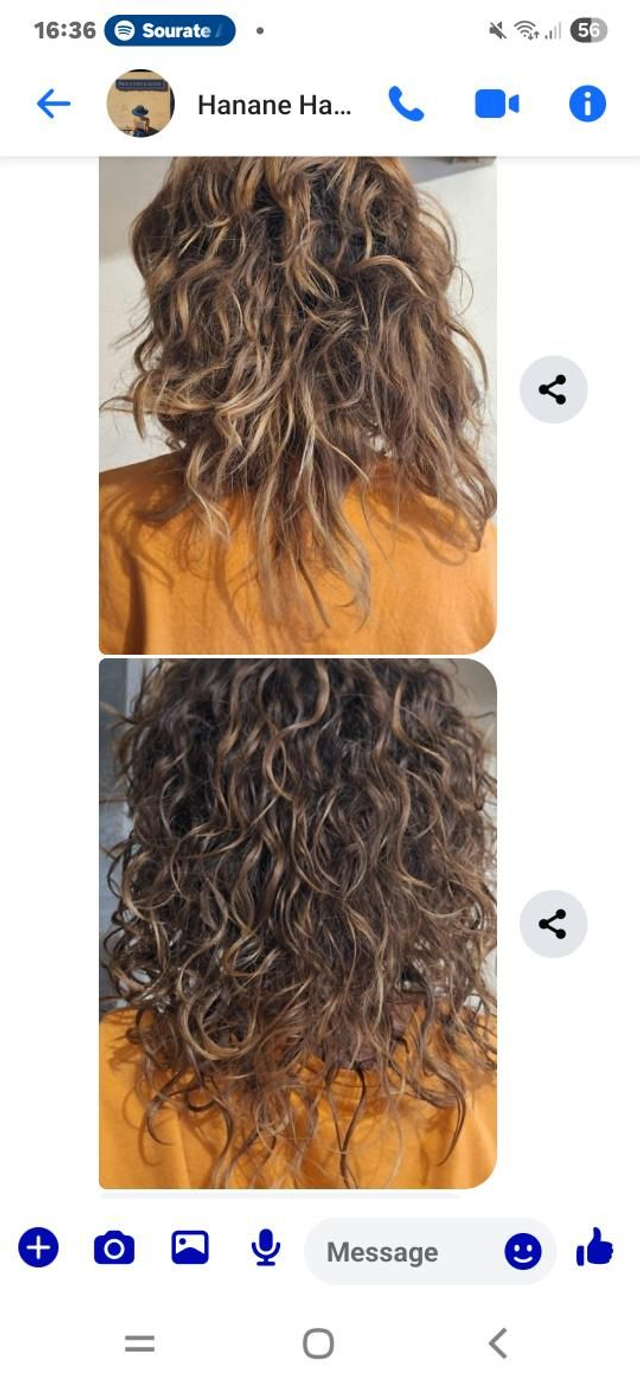Viewport: 640px width, 1387px height.
Task: Open the gallery to send an image
Action: tap(190, 1248)
